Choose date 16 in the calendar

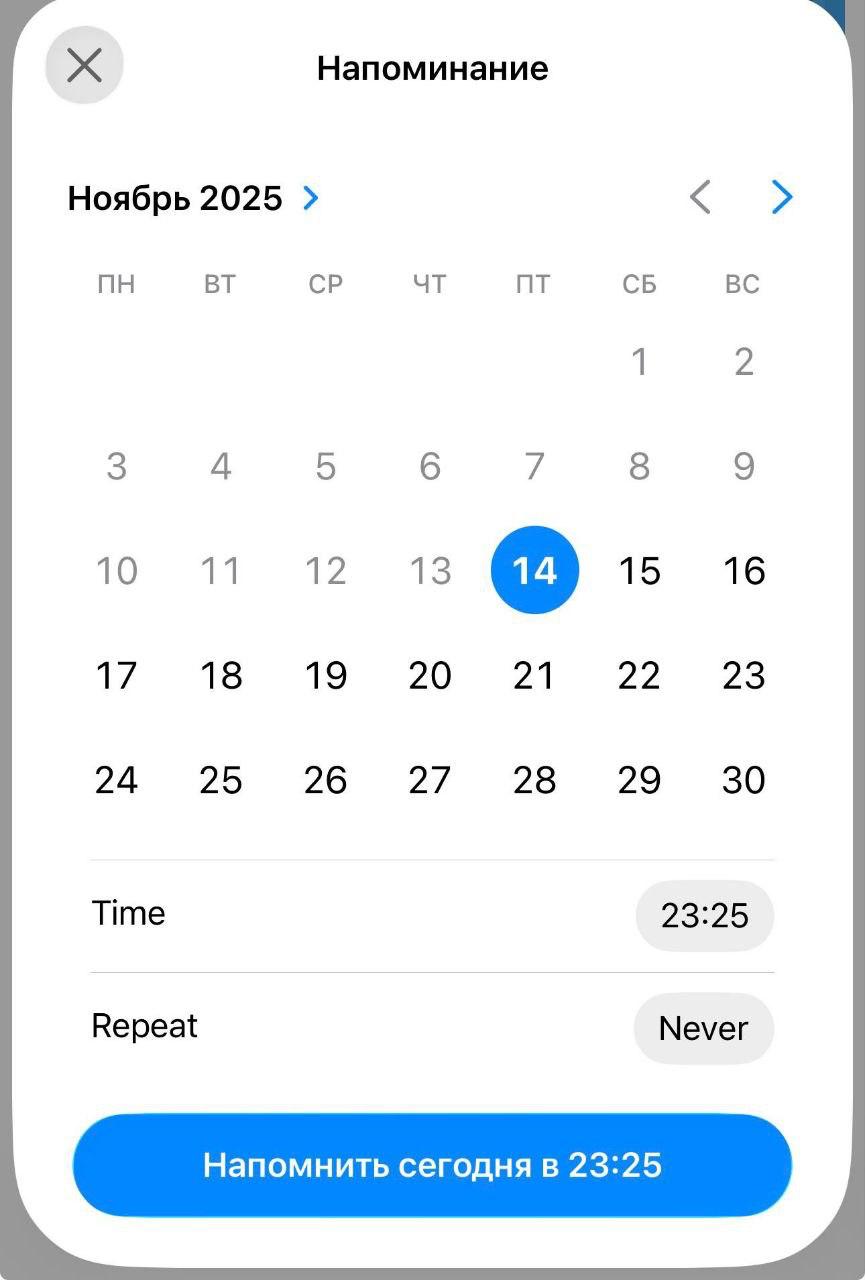click(x=743, y=571)
